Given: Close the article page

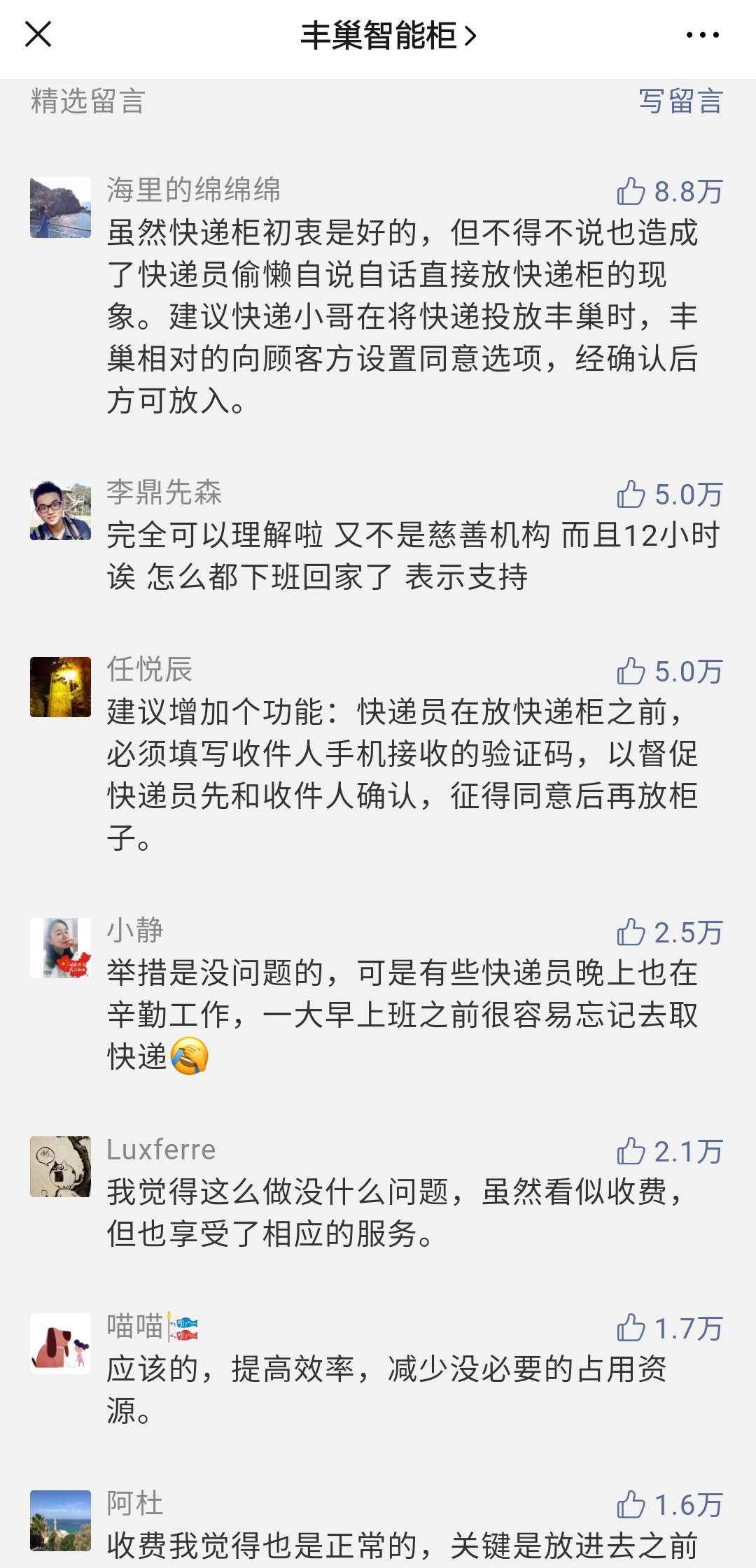Looking at the screenshot, I should tap(38, 34).
